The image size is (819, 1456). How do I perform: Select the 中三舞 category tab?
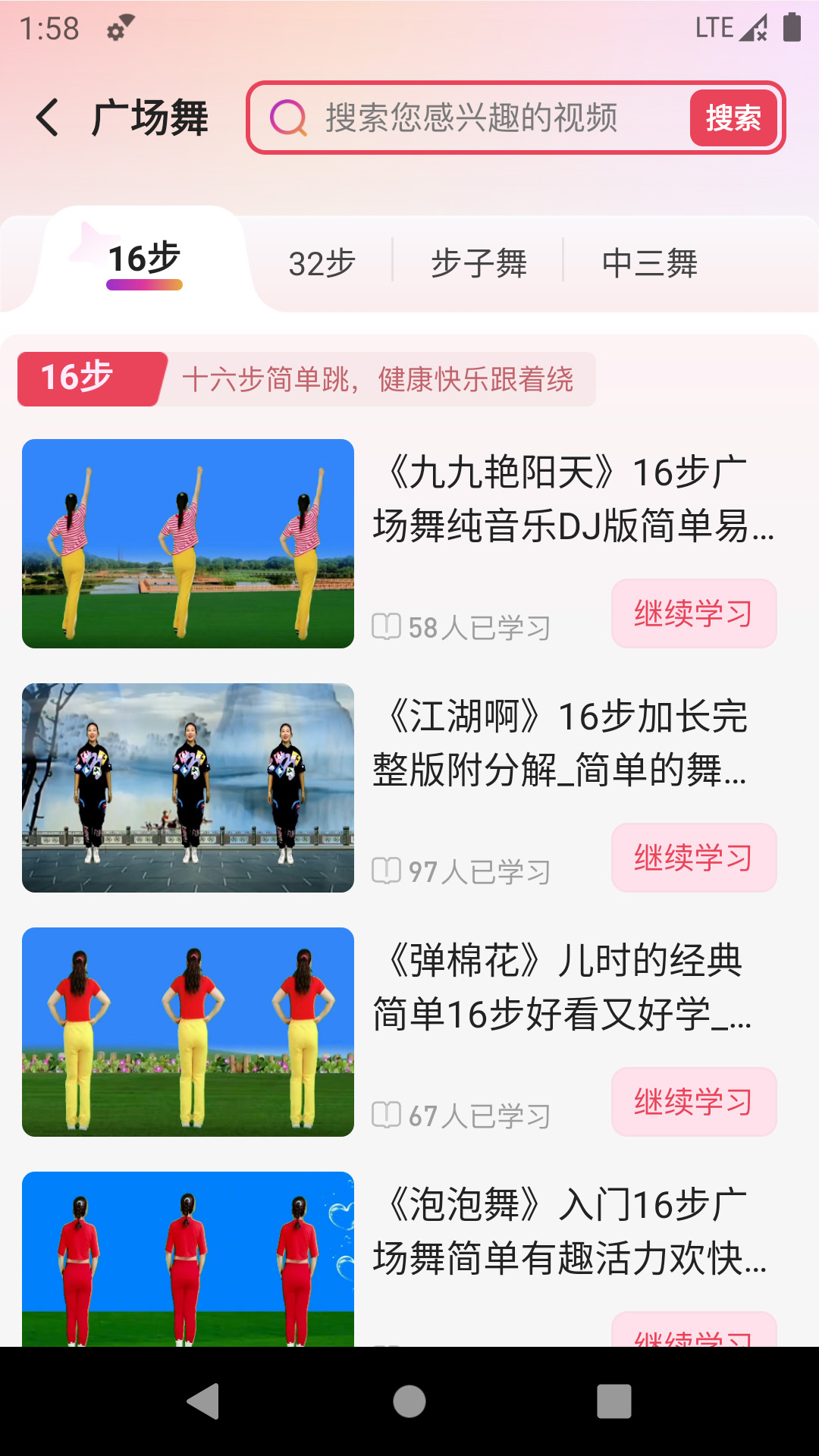650,262
